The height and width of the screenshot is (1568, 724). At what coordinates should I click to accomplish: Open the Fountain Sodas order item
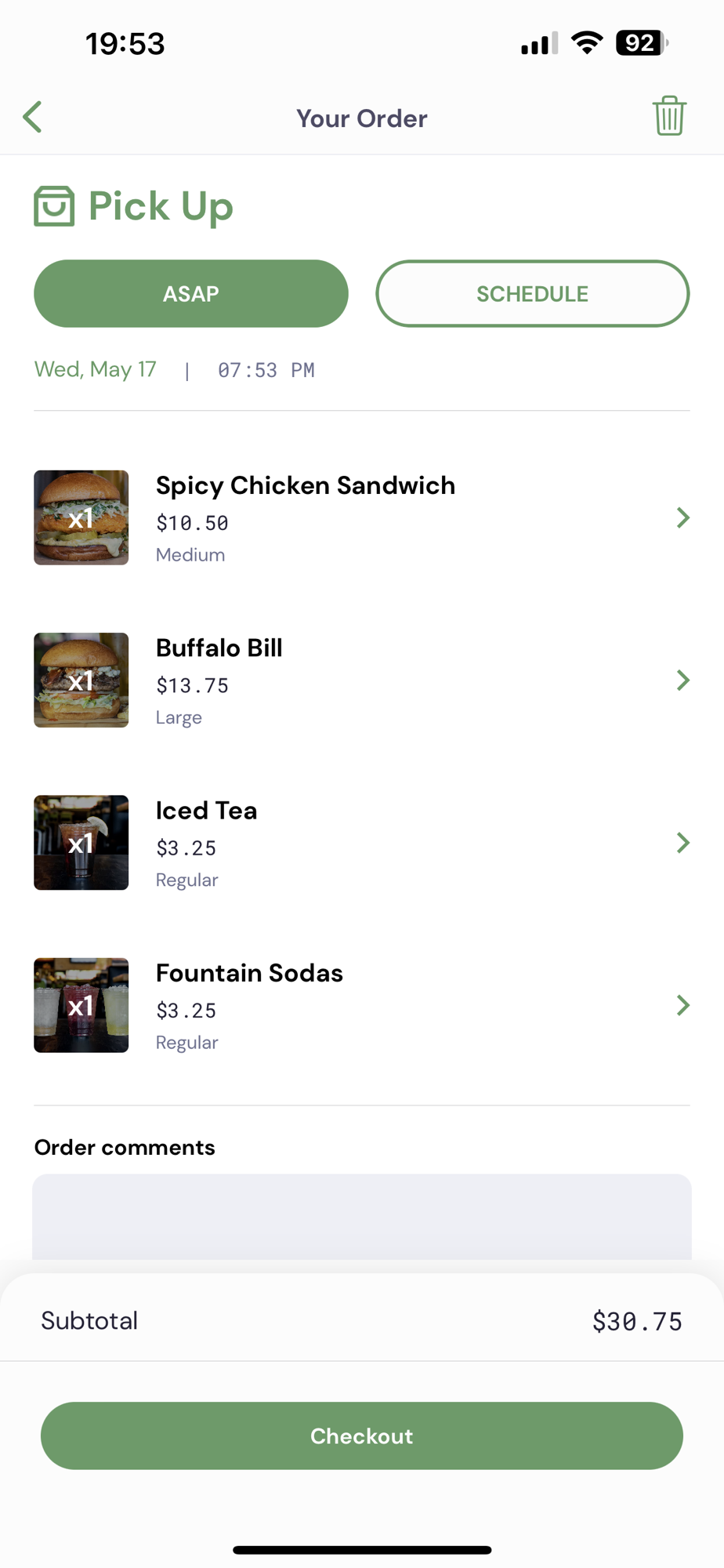coord(362,1005)
